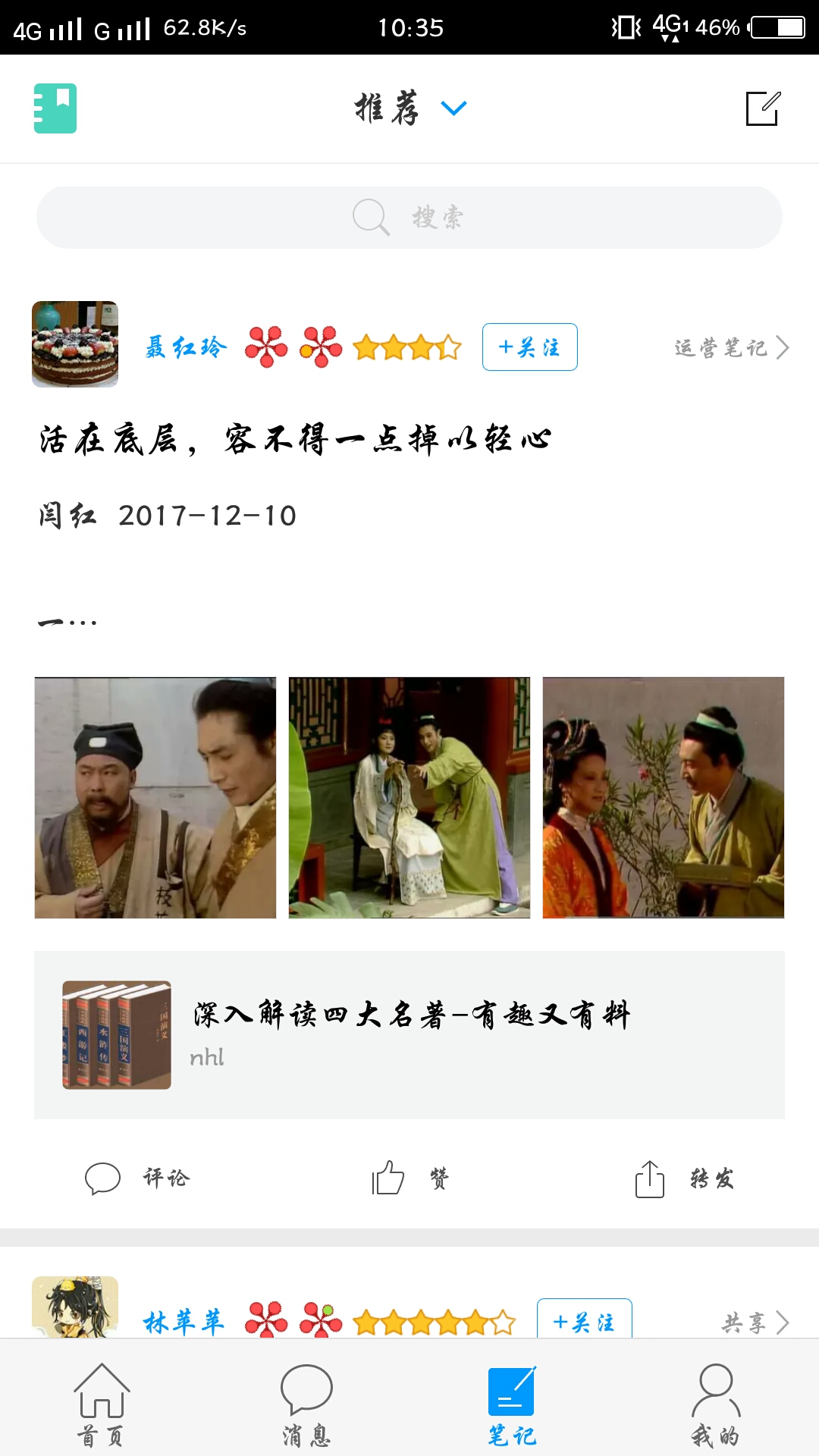This screenshot has width=819, height=1456.
Task: Switch to the 首页 tab
Action: 102,1405
